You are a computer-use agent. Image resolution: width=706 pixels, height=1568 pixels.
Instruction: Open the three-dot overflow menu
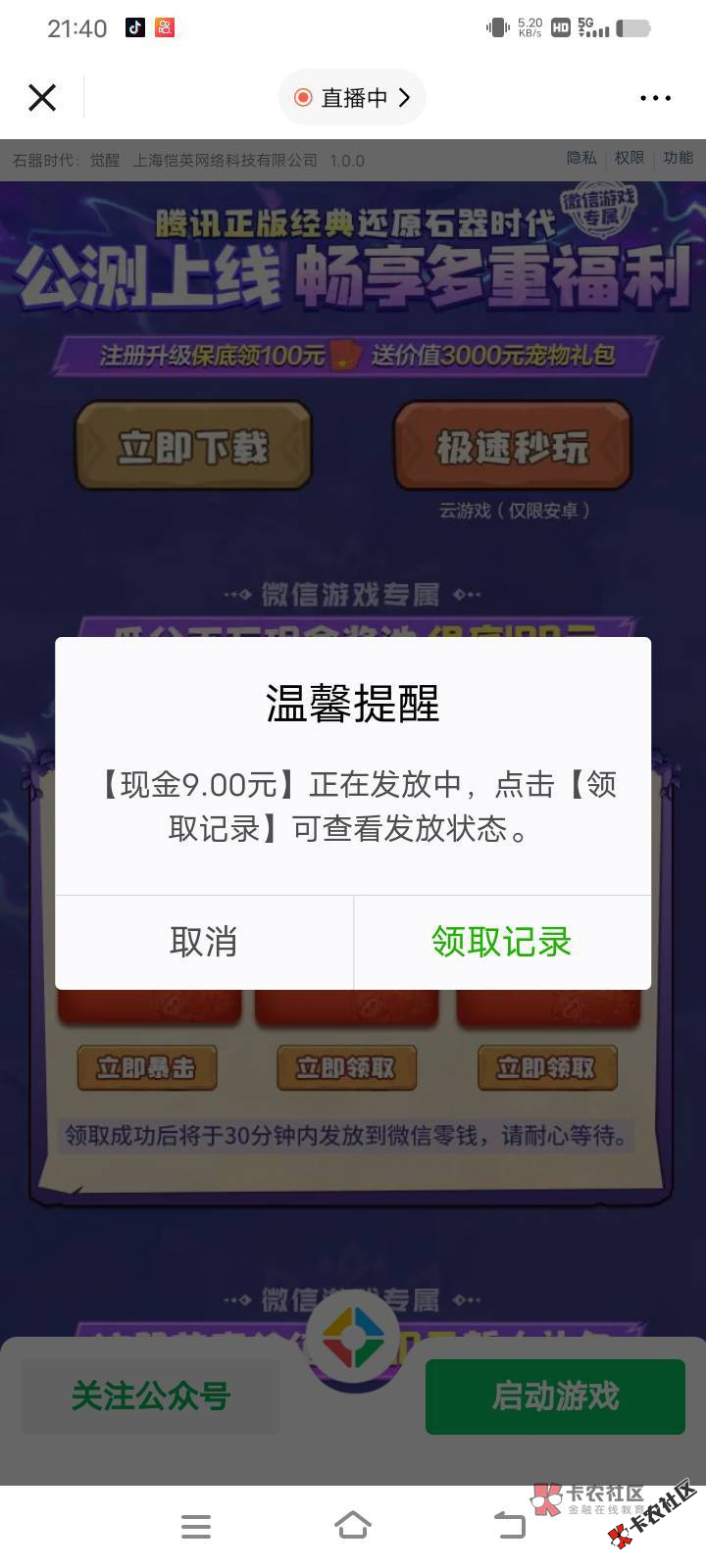coord(655,98)
